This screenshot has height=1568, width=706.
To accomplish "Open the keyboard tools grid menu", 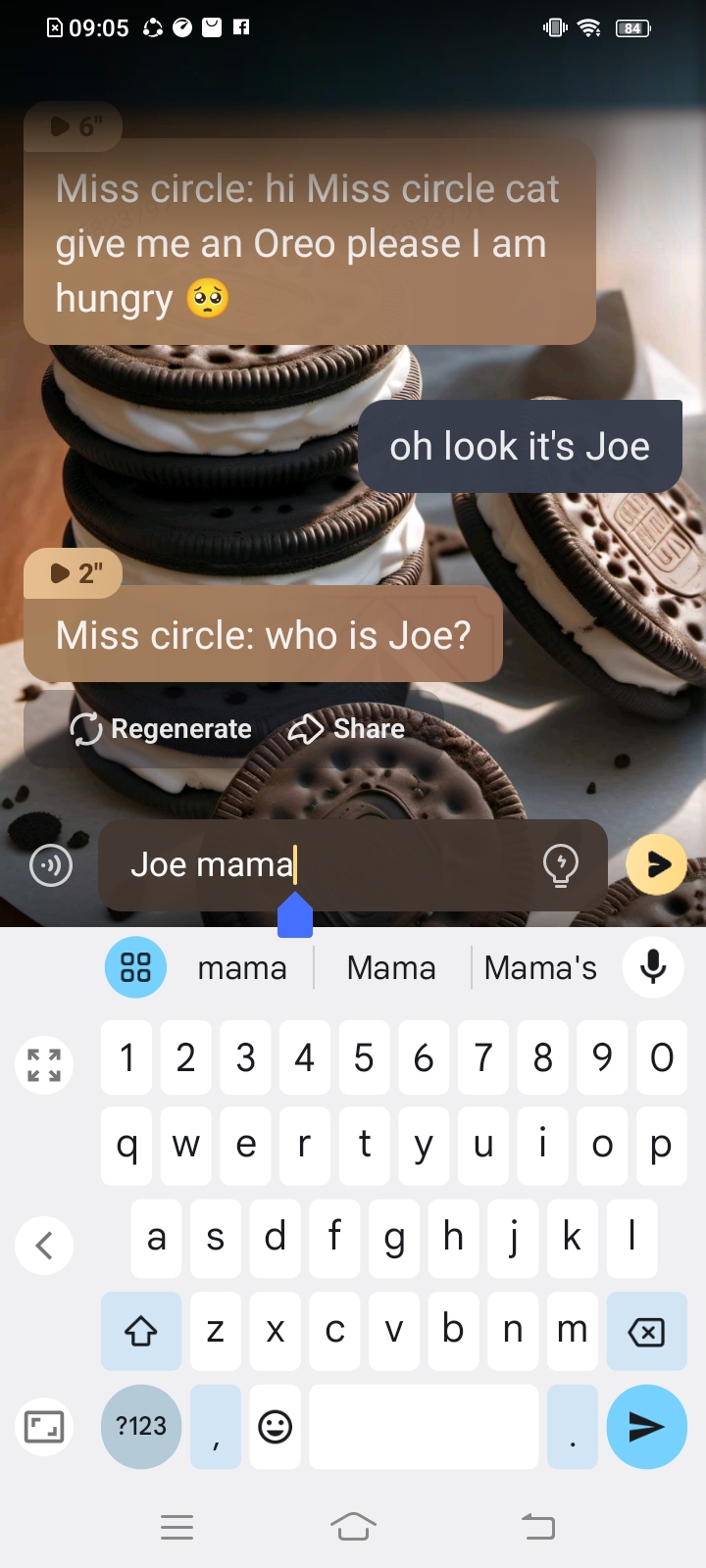I will pyautogui.click(x=135, y=967).
